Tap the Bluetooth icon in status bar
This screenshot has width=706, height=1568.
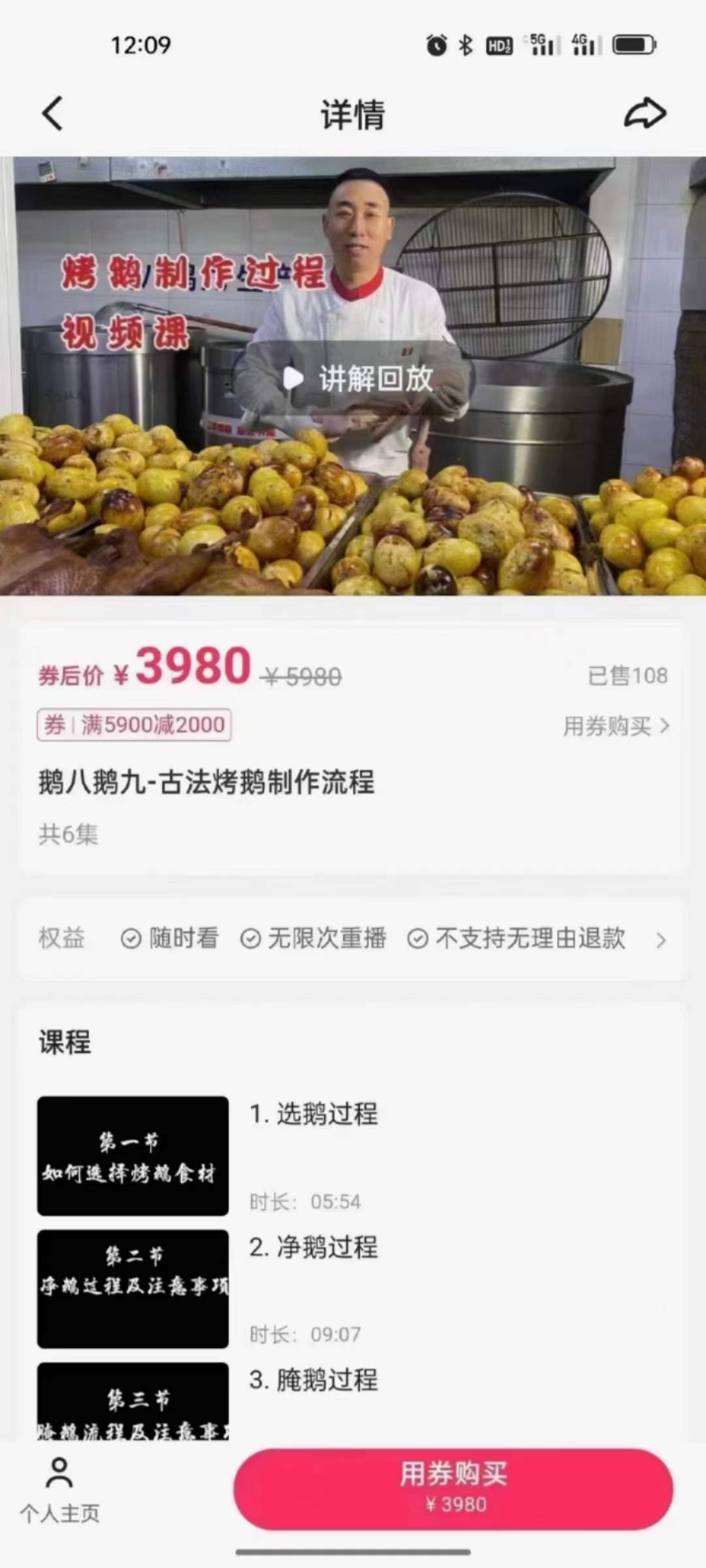pos(465,44)
